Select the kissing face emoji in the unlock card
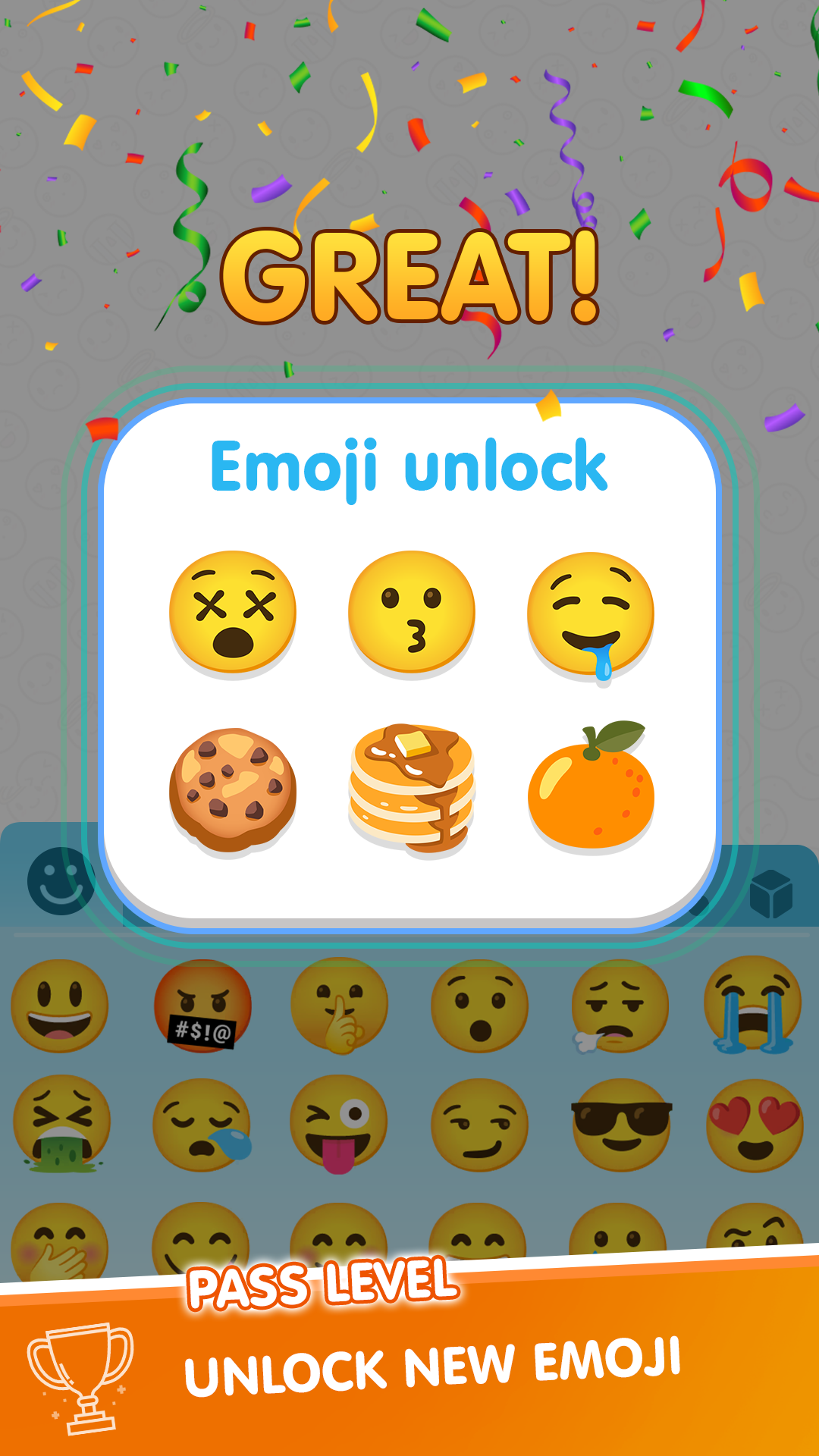Image resolution: width=819 pixels, height=1456 pixels. [409, 612]
